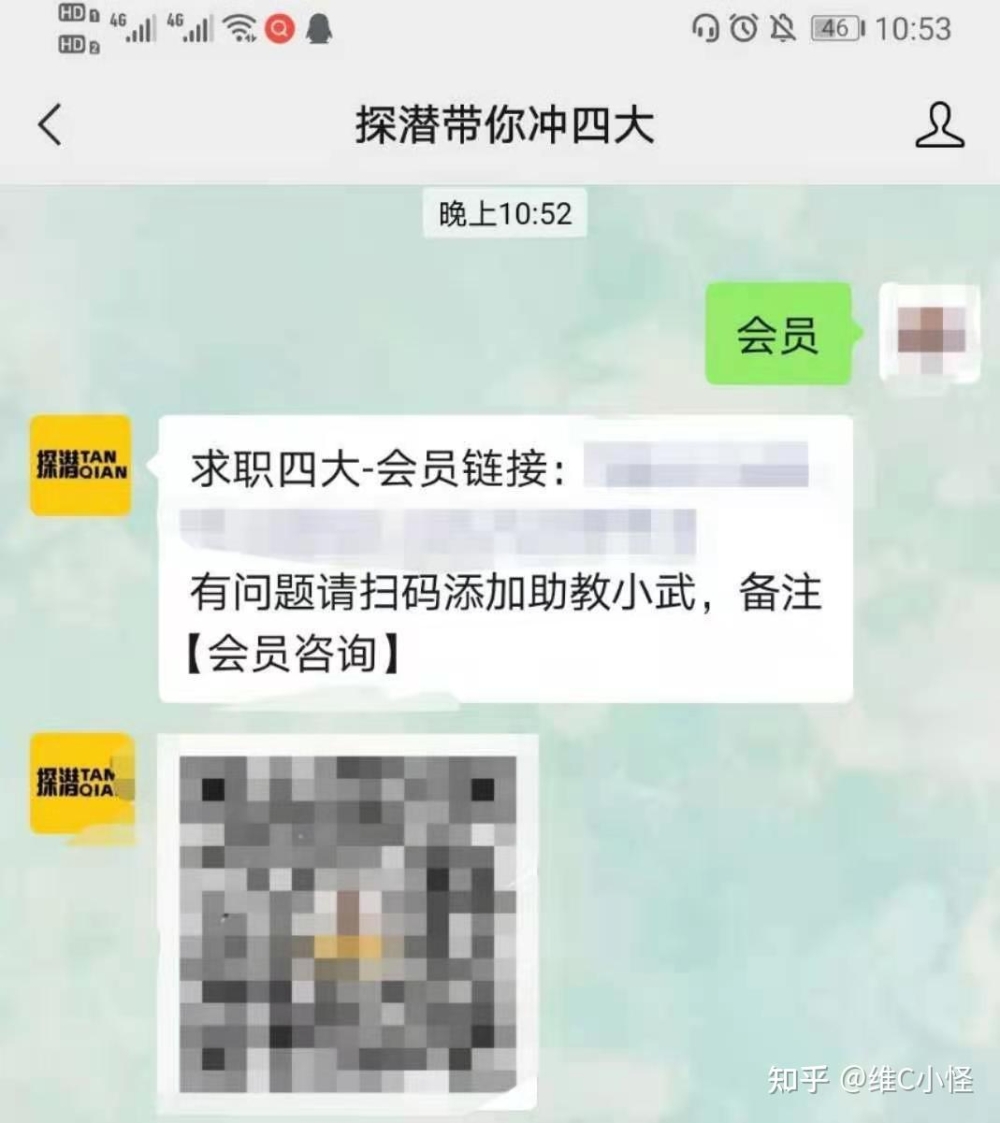Image resolution: width=1000 pixels, height=1123 pixels.
Task: Go back from the 探潜带你冲四大 chat
Action: [50, 126]
